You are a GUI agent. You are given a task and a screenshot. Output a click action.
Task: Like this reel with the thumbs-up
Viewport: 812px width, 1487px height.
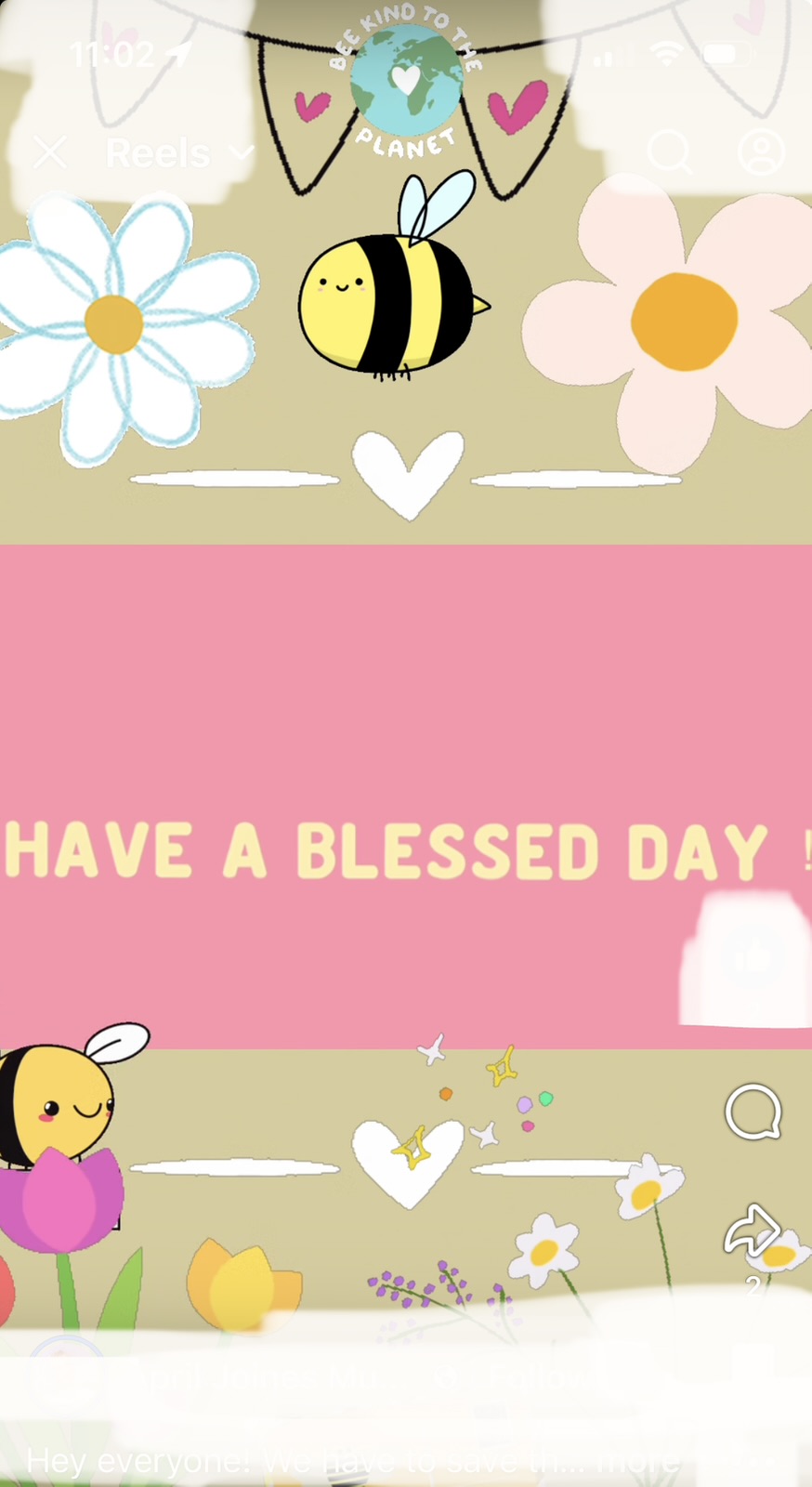point(751,957)
